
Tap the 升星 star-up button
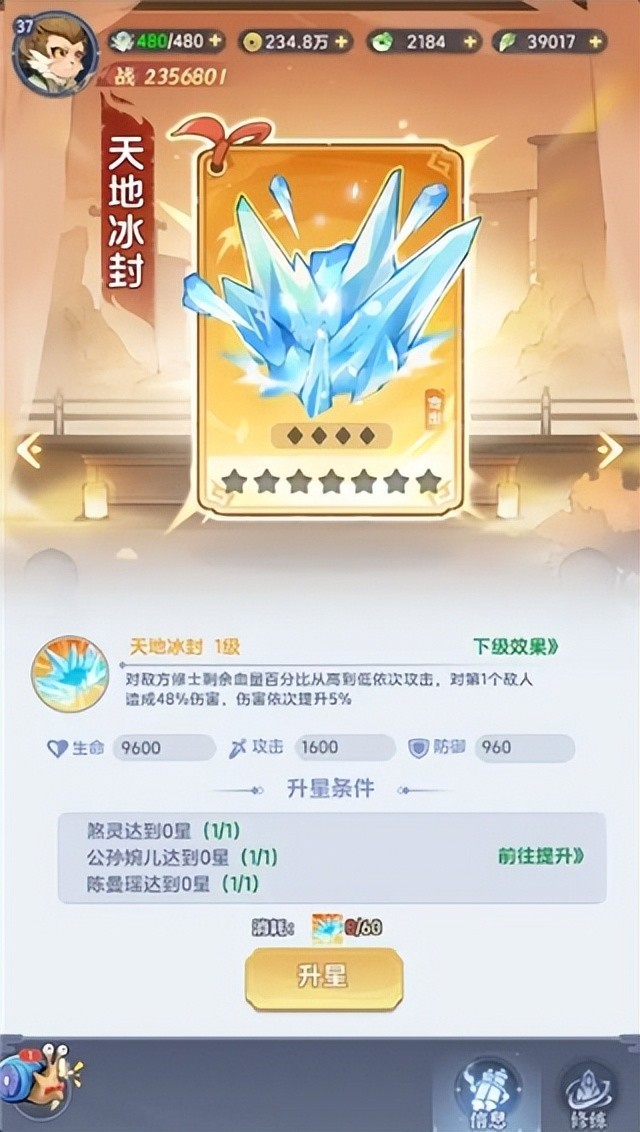click(324, 977)
